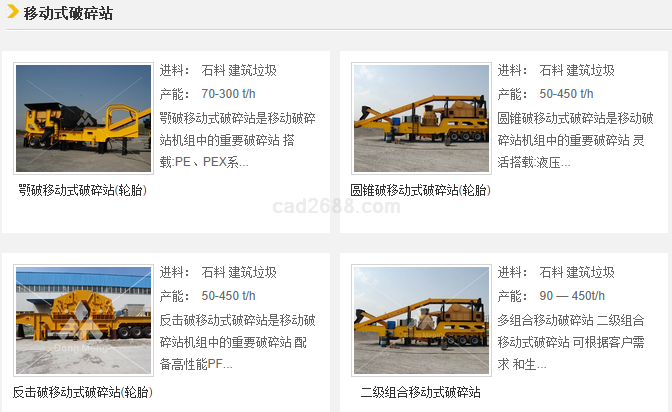Open the 颚破移动式破碎站(轮胎) product image
The width and height of the screenshot is (672, 412).
click(x=83, y=119)
